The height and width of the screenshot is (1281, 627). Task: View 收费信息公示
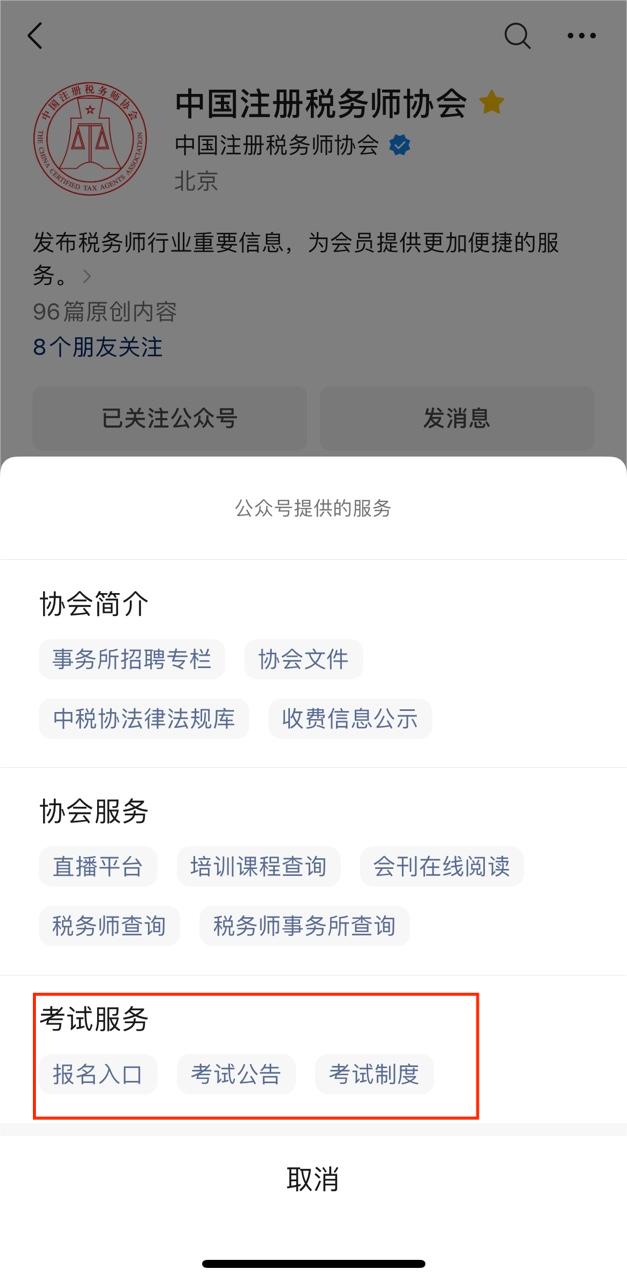pos(350,718)
